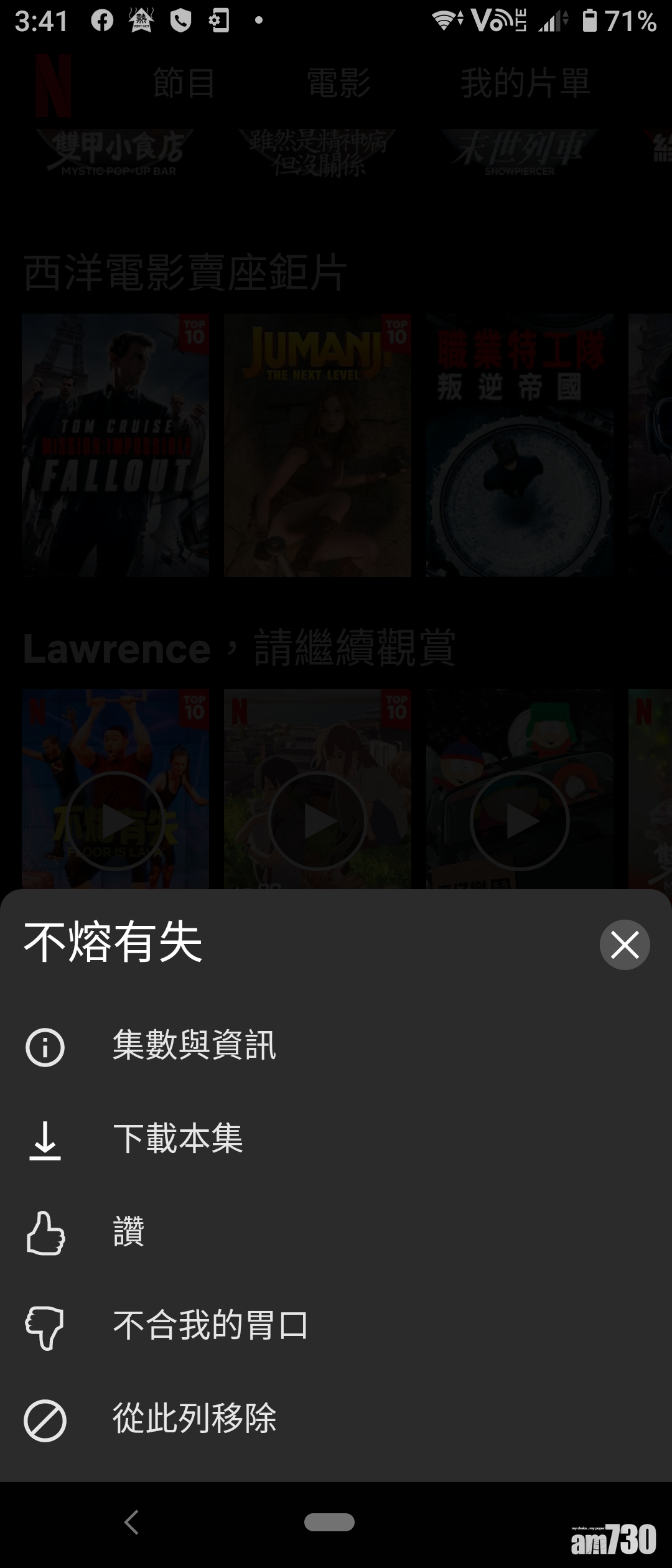This screenshot has height=1568, width=672.
Task: Close the 不熔有失 options sheet
Action: coord(624,945)
